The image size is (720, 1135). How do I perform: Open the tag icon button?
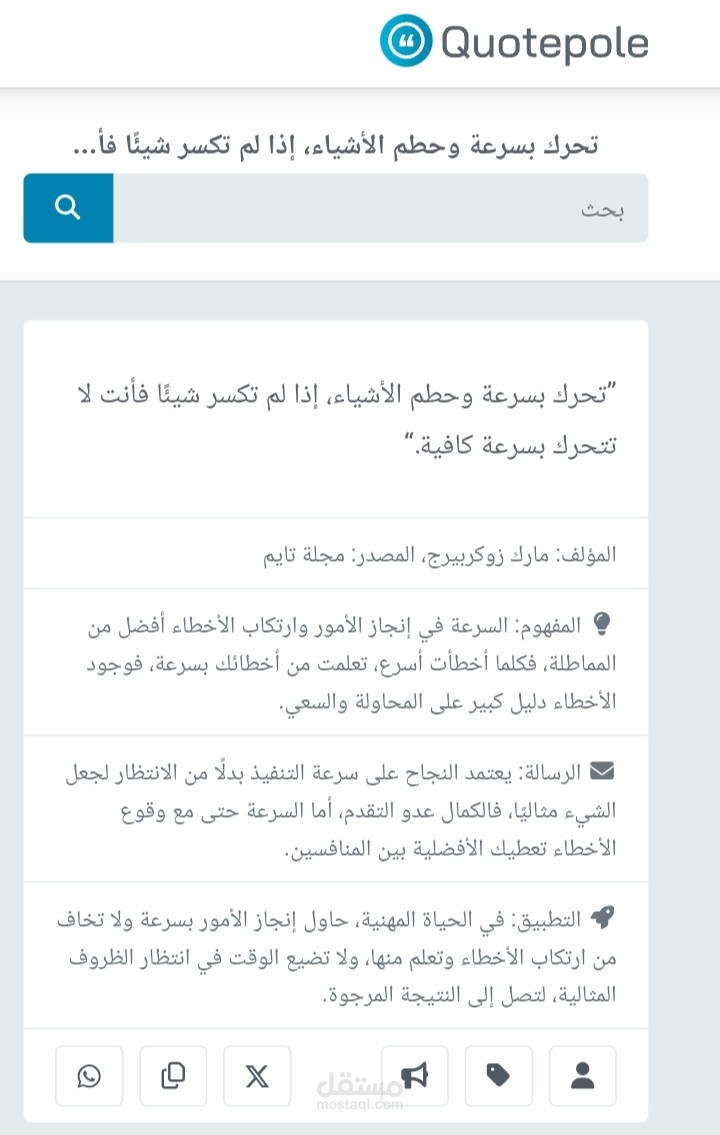pyautogui.click(x=498, y=1075)
